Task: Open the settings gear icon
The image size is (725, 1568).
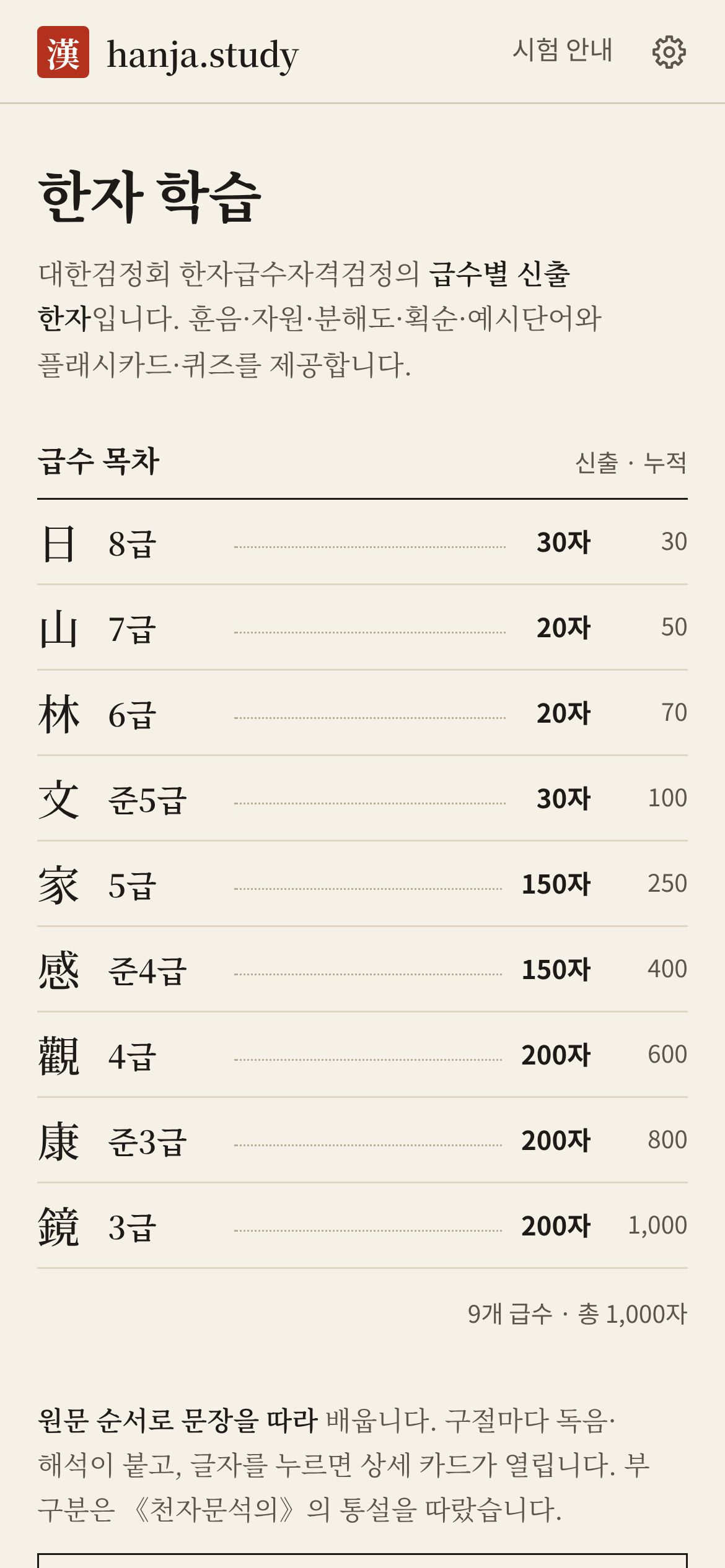Action: click(669, 52)
